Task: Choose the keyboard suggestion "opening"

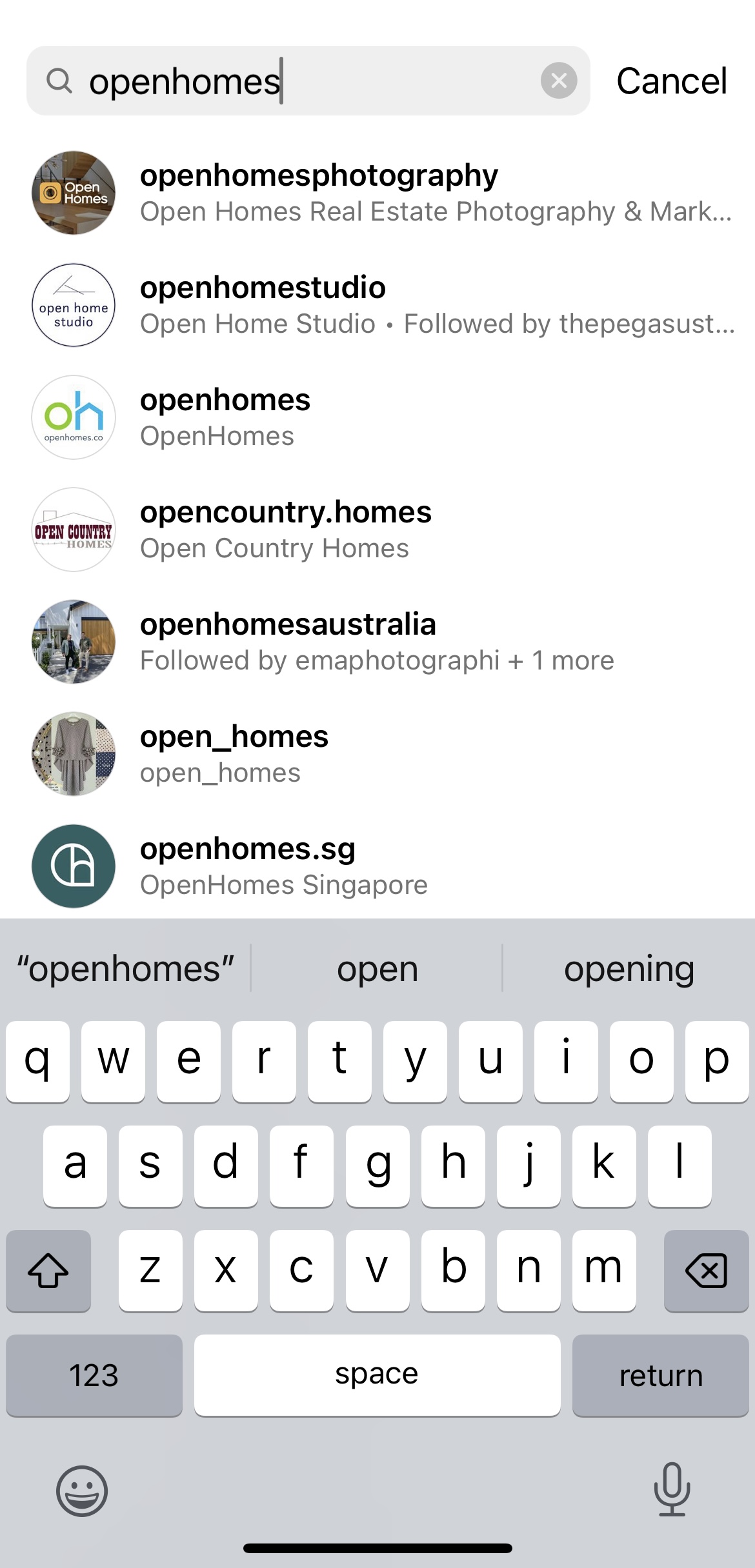Action: (629, 969)
